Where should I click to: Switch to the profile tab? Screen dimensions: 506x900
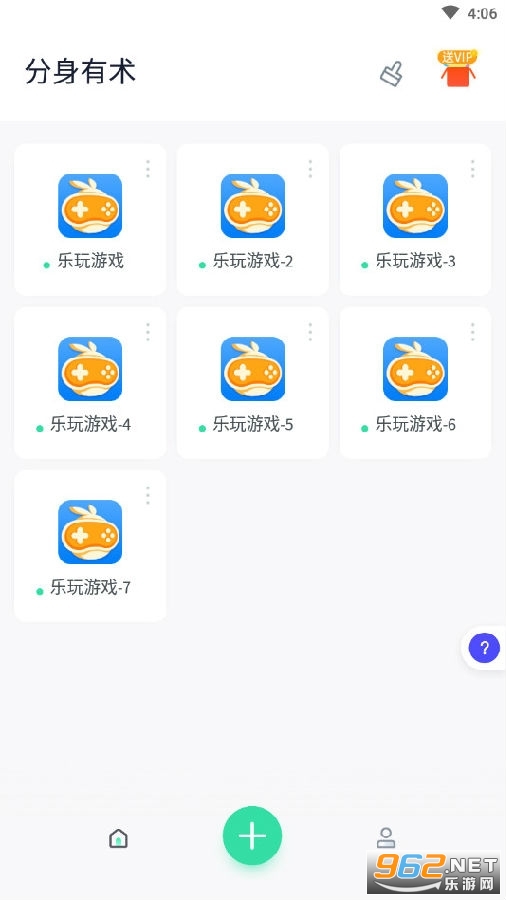coord(386,837)
